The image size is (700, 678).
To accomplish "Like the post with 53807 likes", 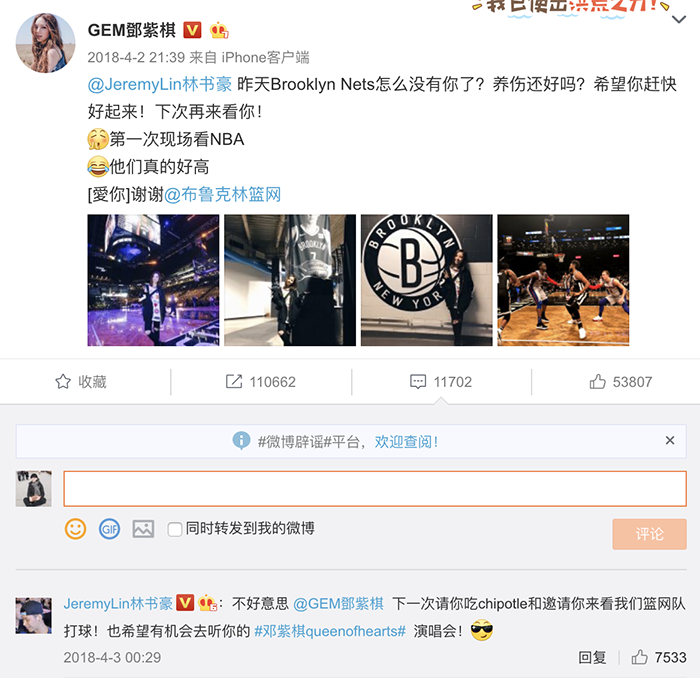I will pyautogui.click(x=621, y=381).
